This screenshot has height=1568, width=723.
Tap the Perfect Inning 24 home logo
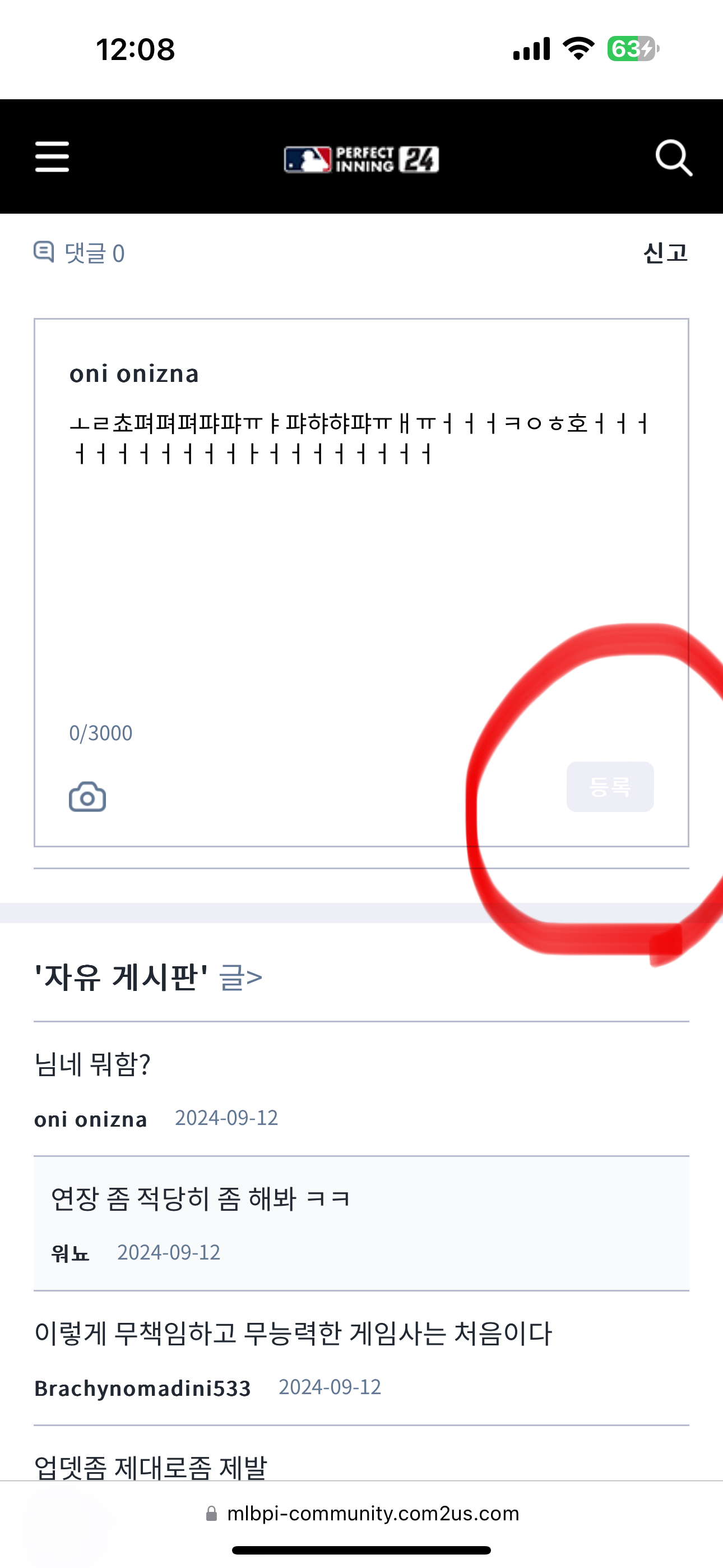(361, 159)
